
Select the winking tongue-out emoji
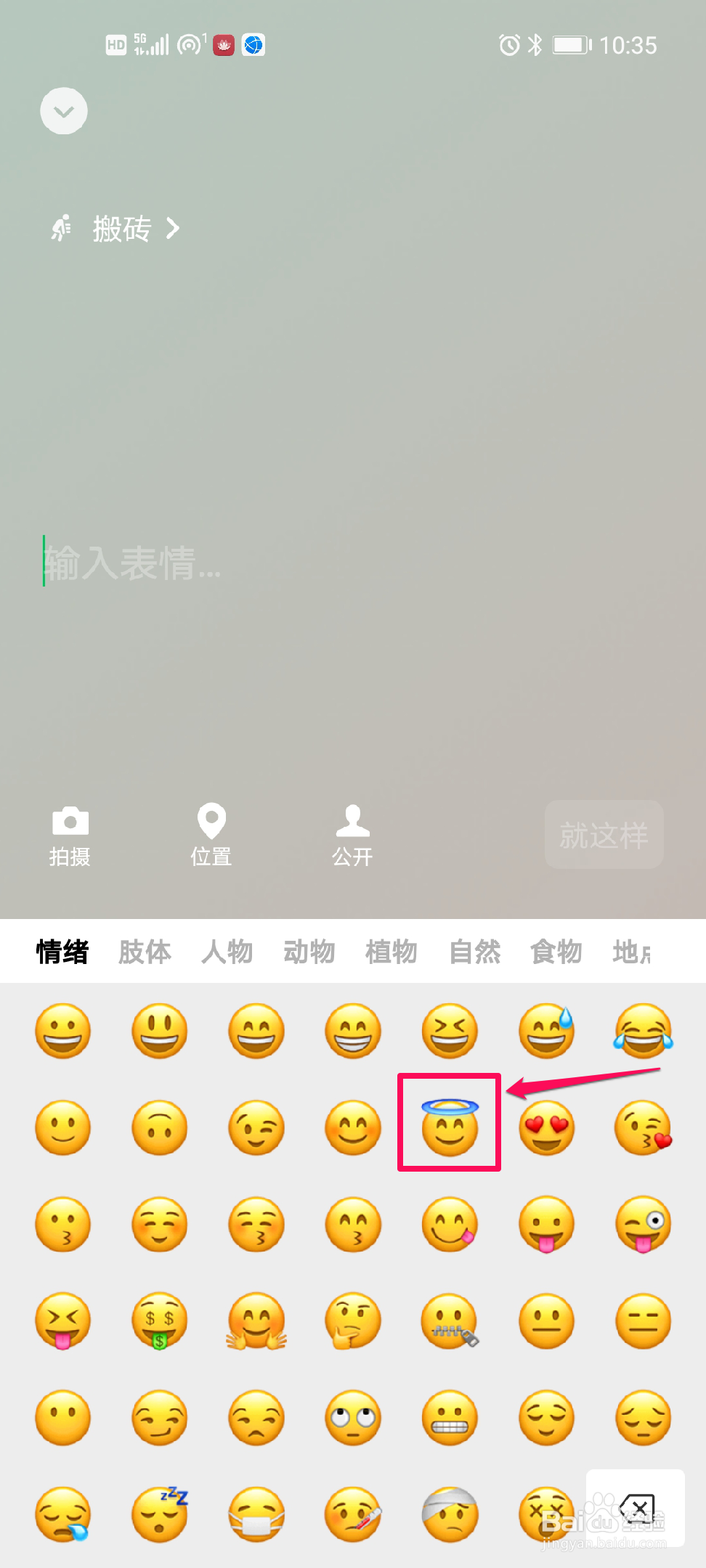pyautogui.click(x=643, y=1225)
